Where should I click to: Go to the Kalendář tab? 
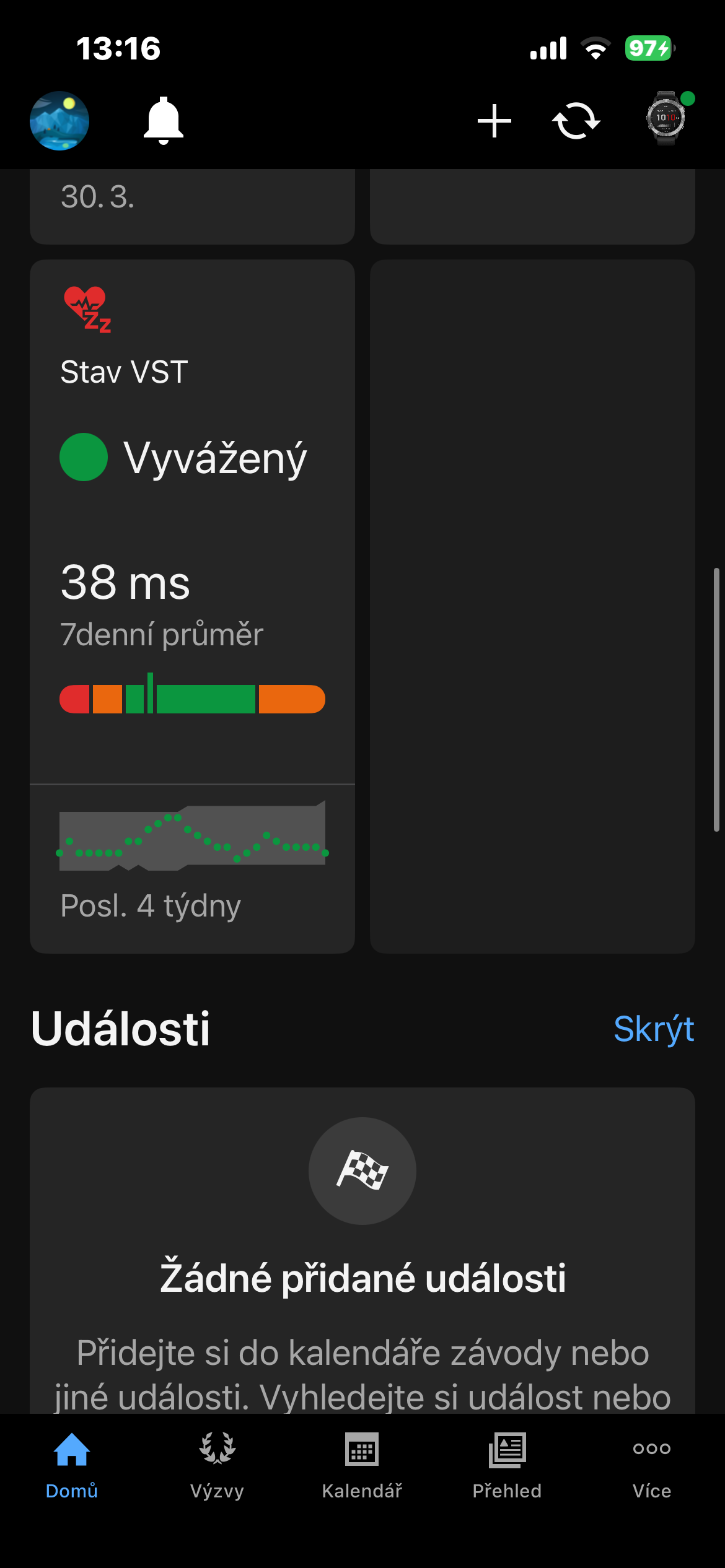(x=362, y=1463)
